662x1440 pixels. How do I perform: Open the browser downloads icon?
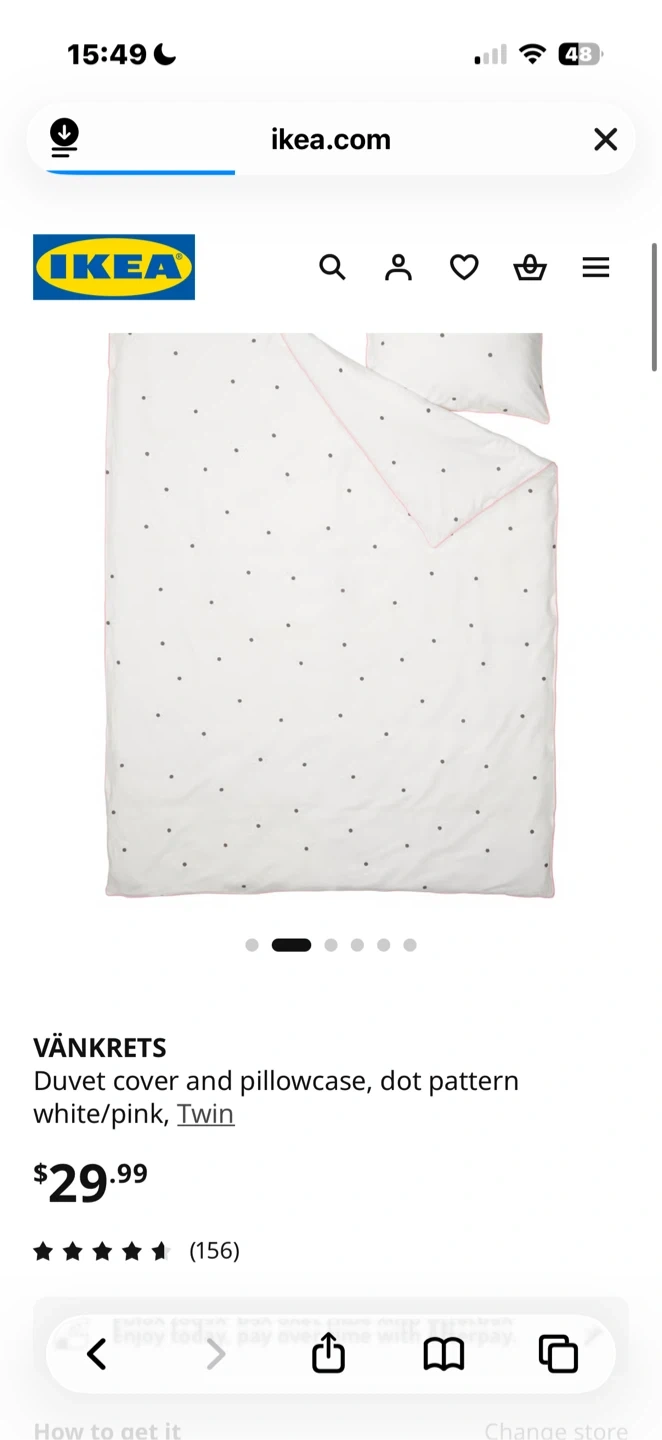pos(64,138)
